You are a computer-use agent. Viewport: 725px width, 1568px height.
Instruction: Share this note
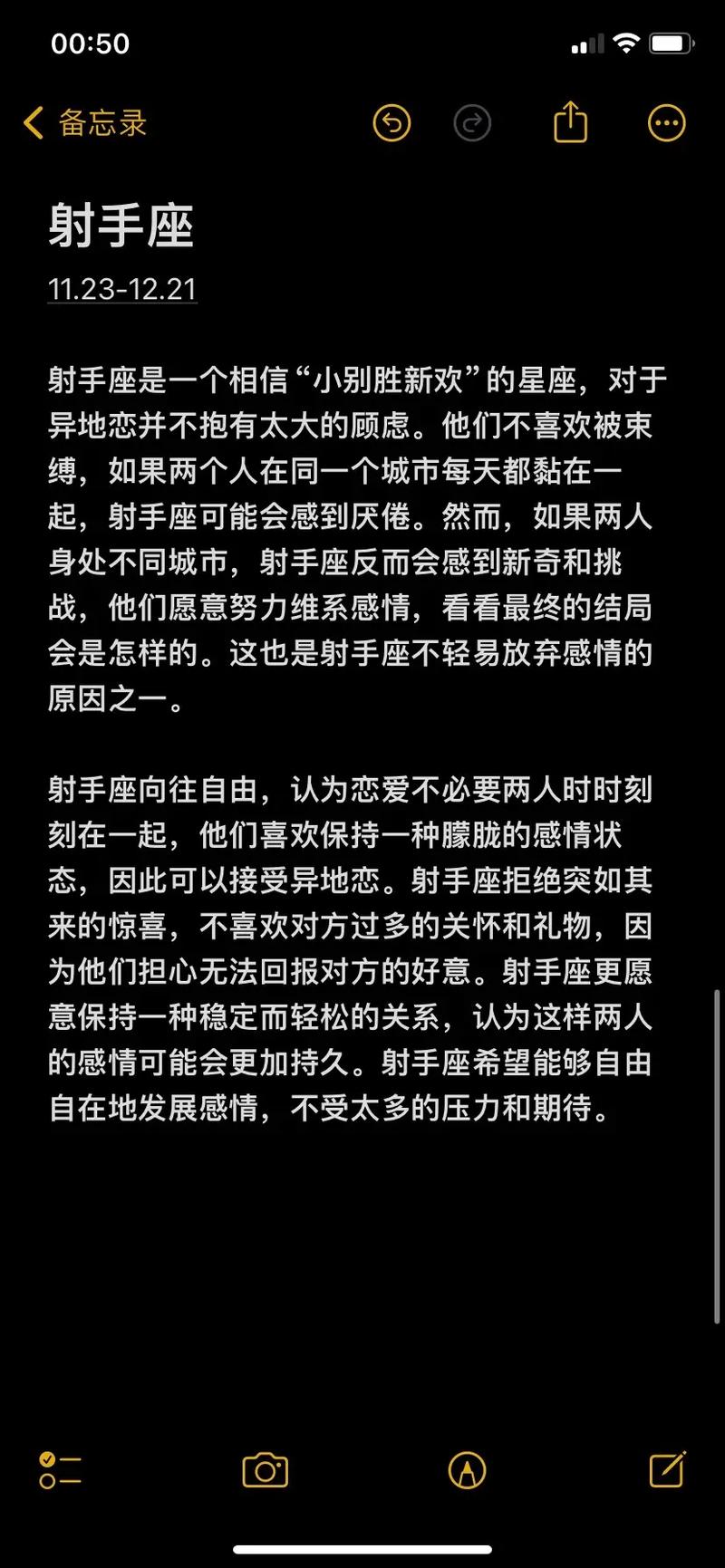pyautogui.click(x=570, y=122)
